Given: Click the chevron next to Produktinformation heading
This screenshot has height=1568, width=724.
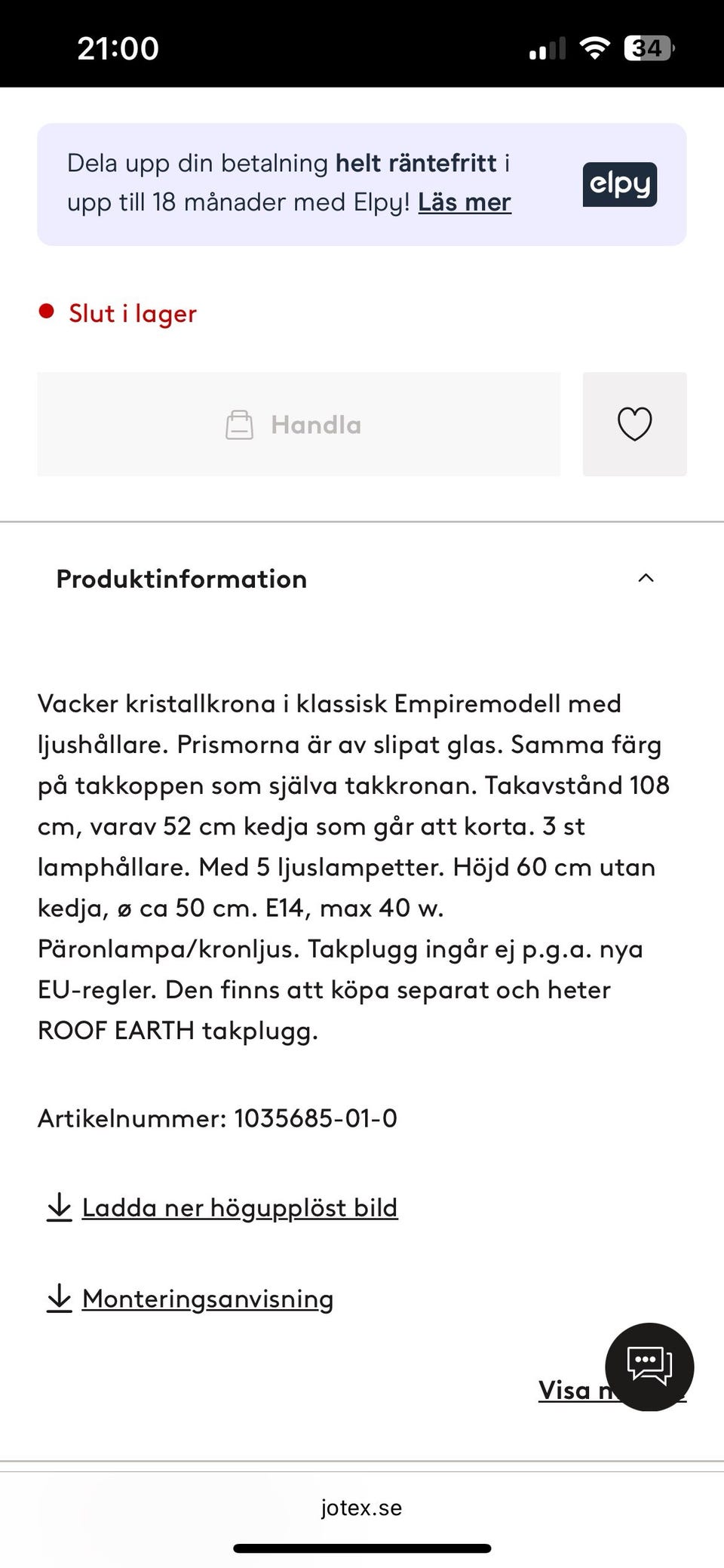Looking at the screenshot, I should pyautogui.click(x=646, y=578).
